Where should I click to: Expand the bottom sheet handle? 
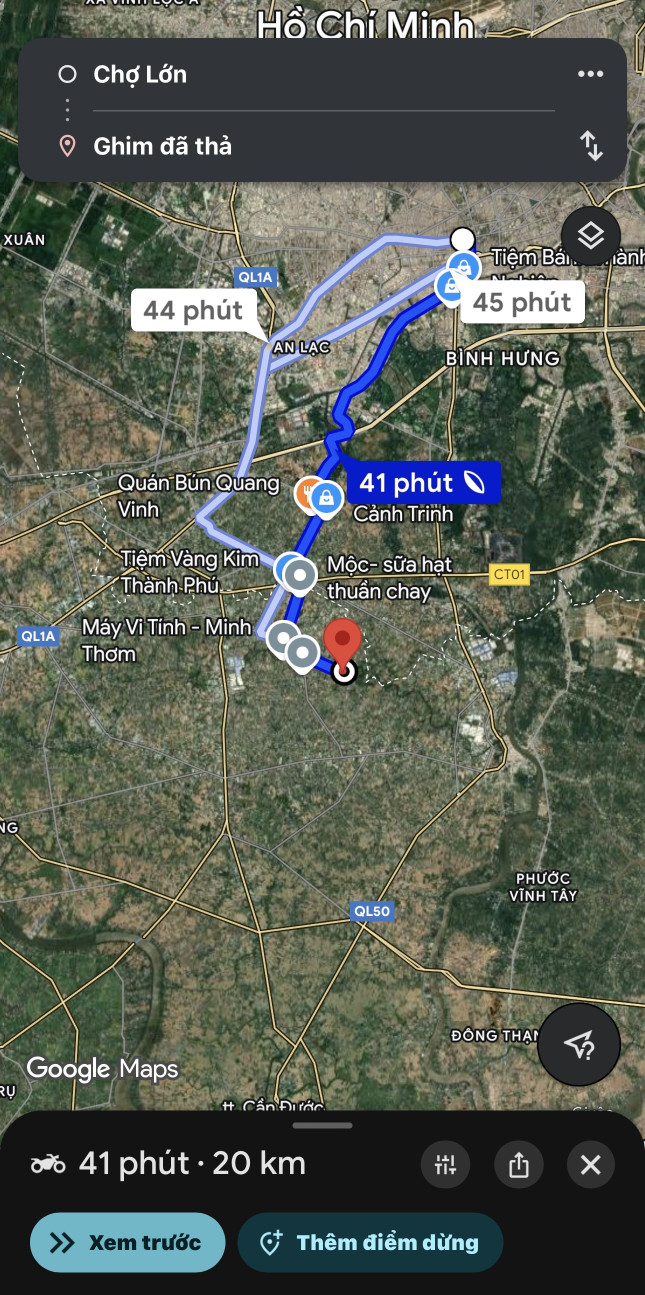[x=322, y=1125]
